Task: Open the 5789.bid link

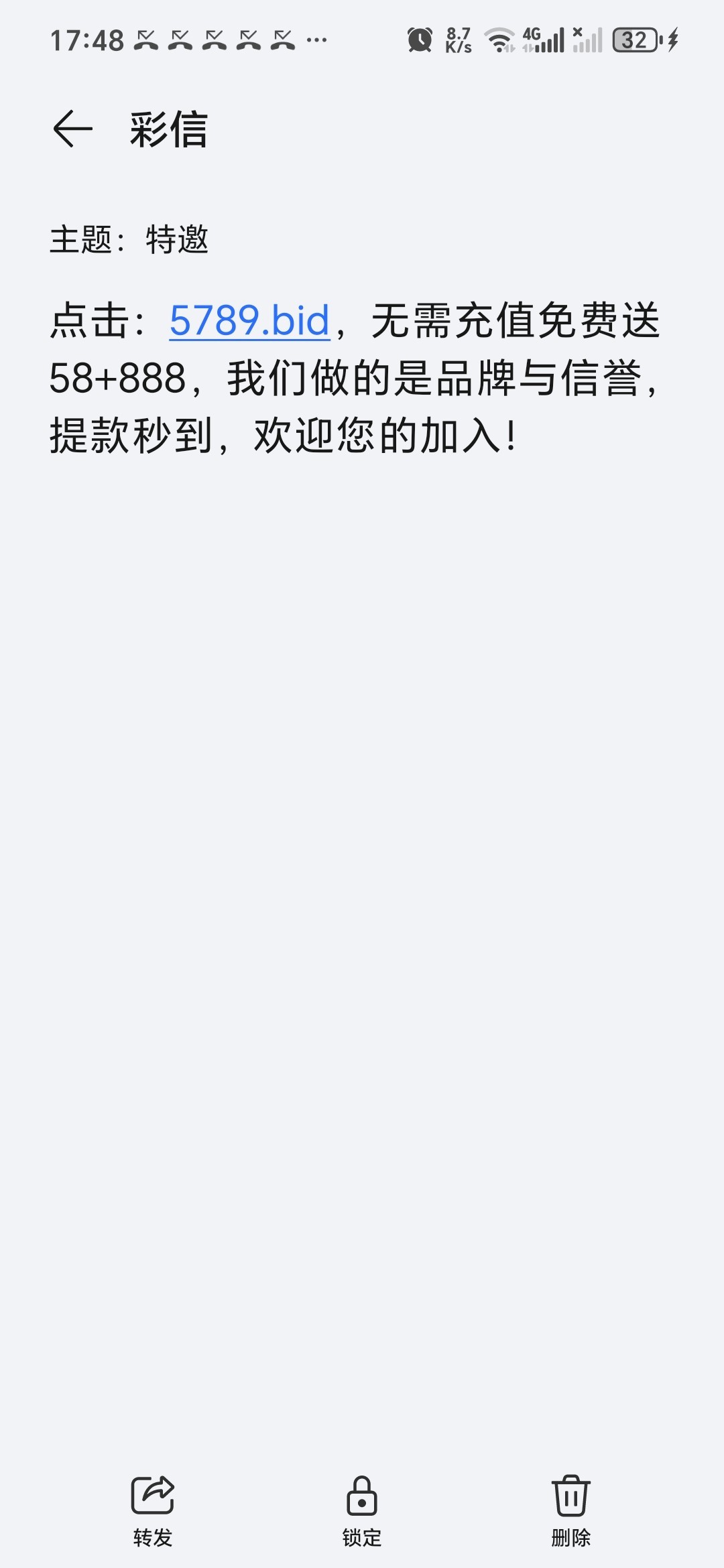Action: coord(249,320)
